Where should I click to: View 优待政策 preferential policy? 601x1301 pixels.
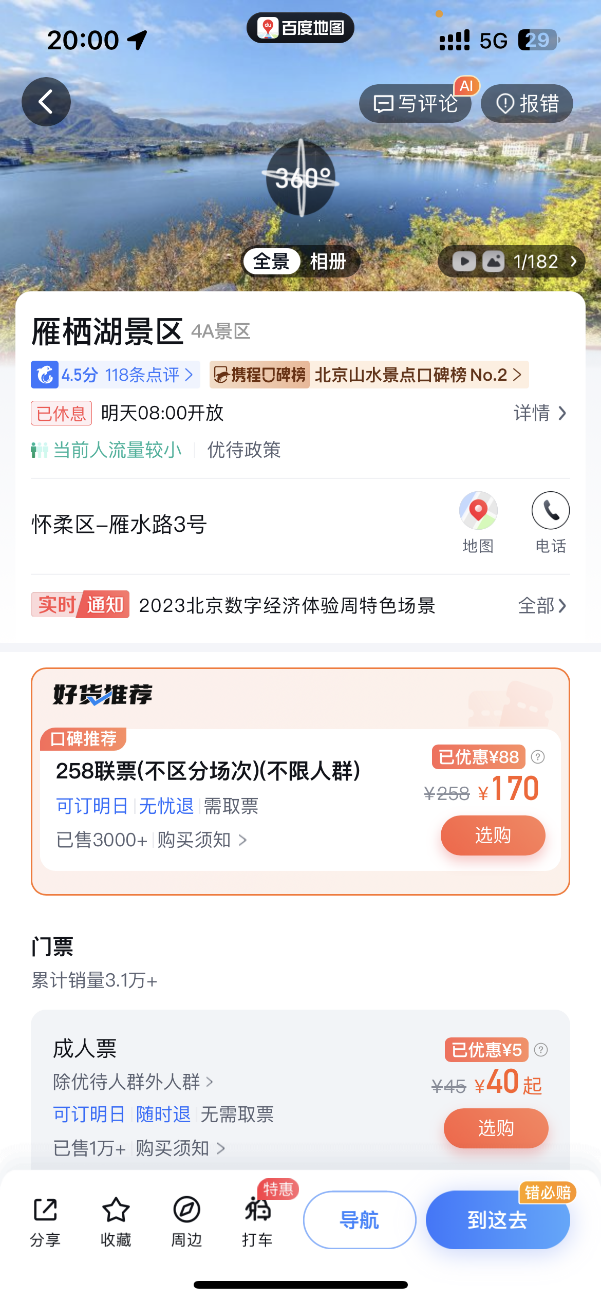click(x=244, y=450)
